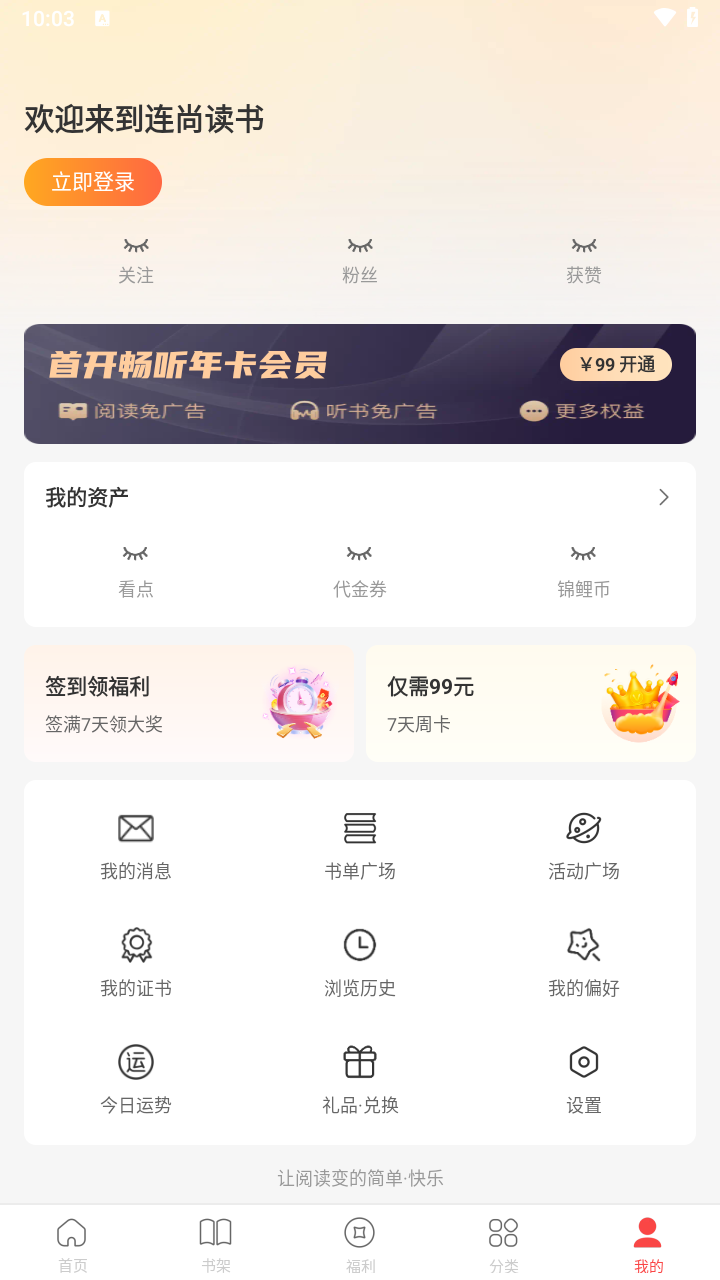Open 礼品·兑换 gift exchange
The image size is (720, 1280).
[x=360, y=1078]
